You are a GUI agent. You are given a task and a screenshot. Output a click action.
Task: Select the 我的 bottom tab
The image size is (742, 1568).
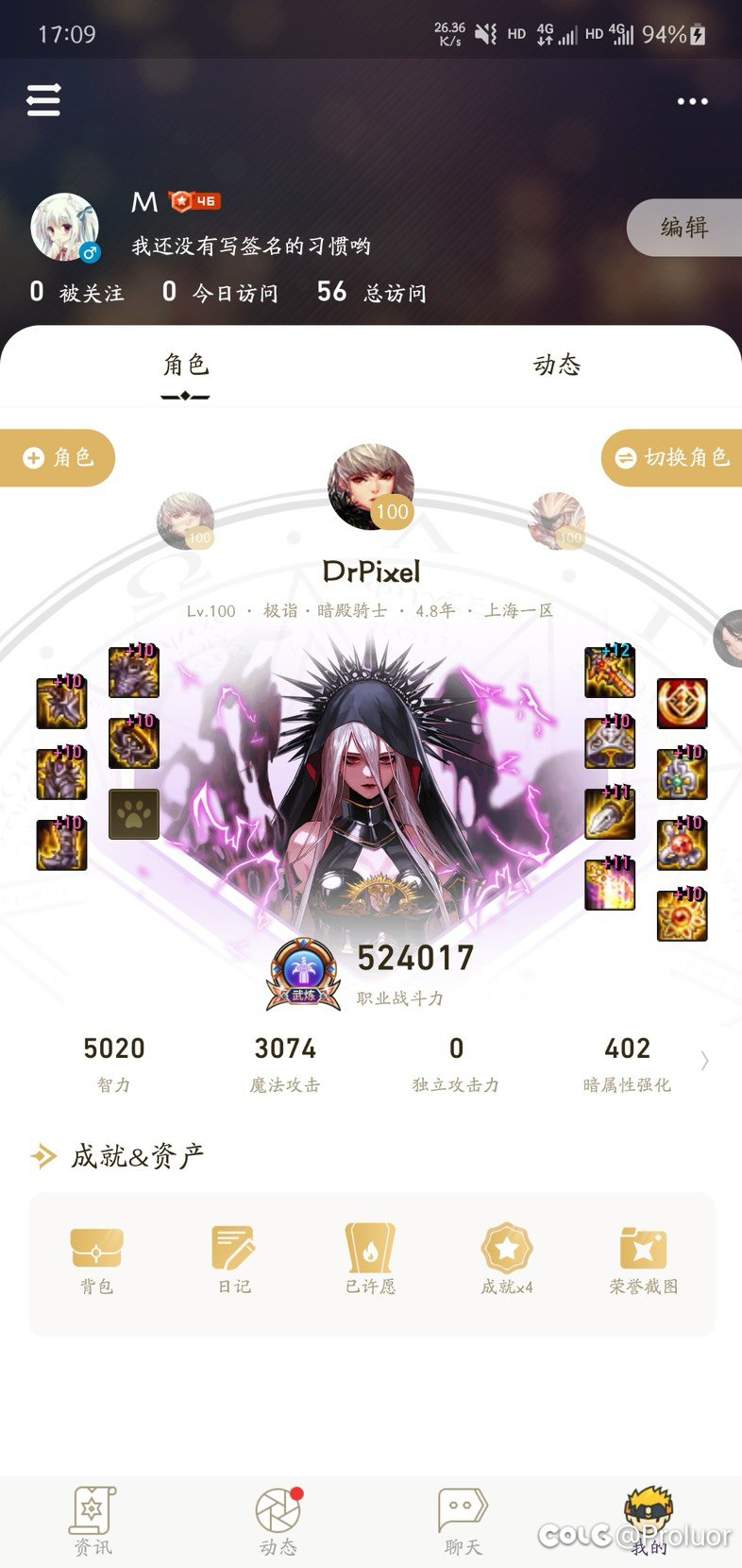(649, 1521)
